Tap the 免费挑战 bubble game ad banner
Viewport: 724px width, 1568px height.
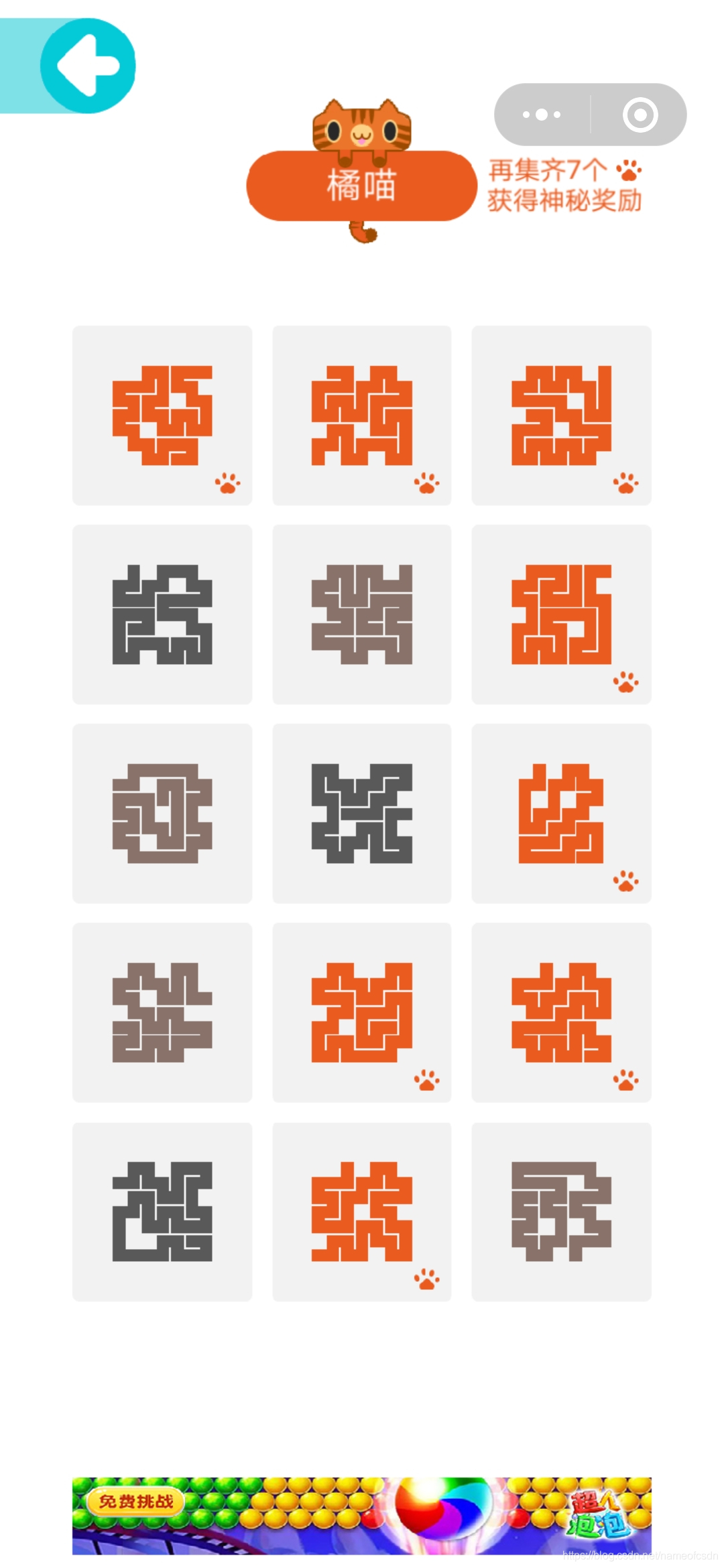362,1516
